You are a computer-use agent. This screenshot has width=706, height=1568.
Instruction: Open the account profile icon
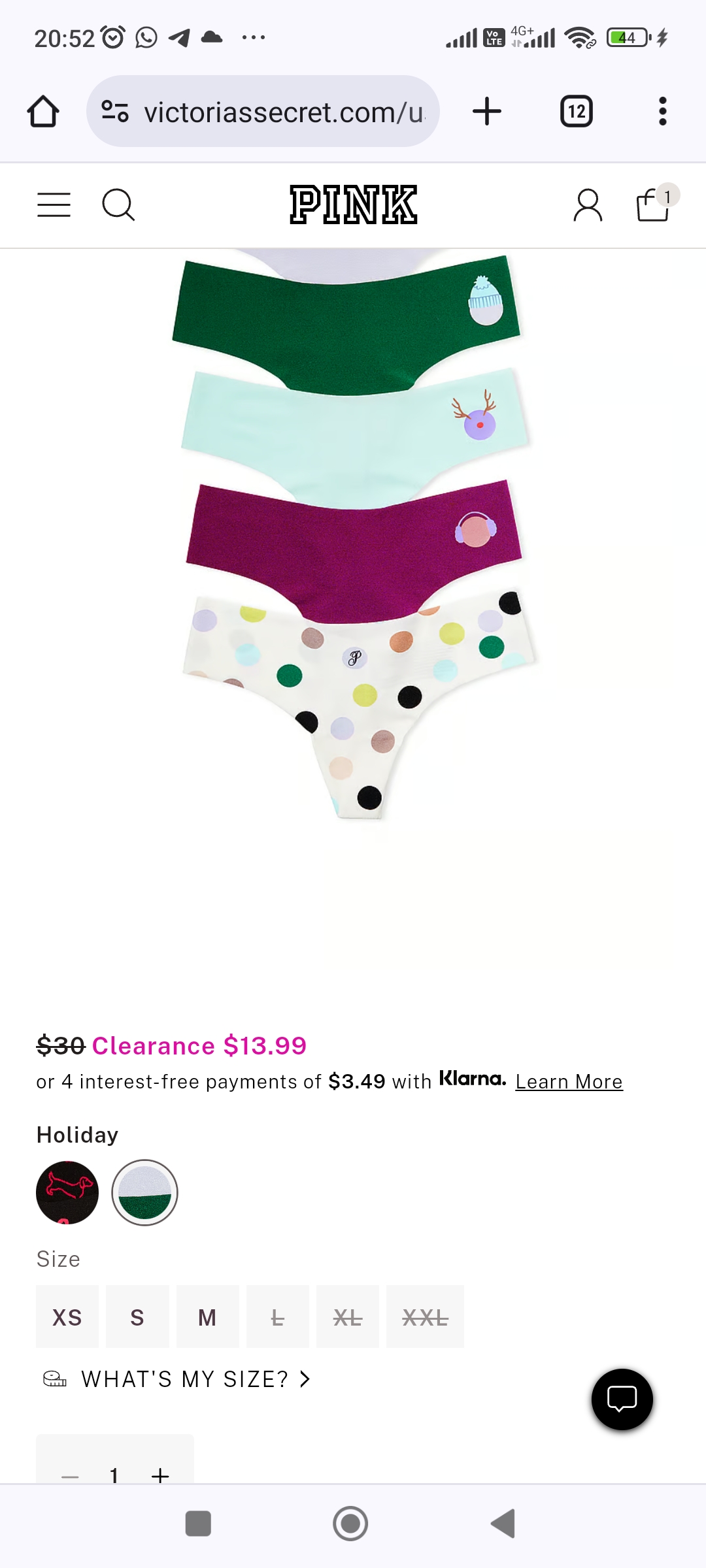(587, 205)
